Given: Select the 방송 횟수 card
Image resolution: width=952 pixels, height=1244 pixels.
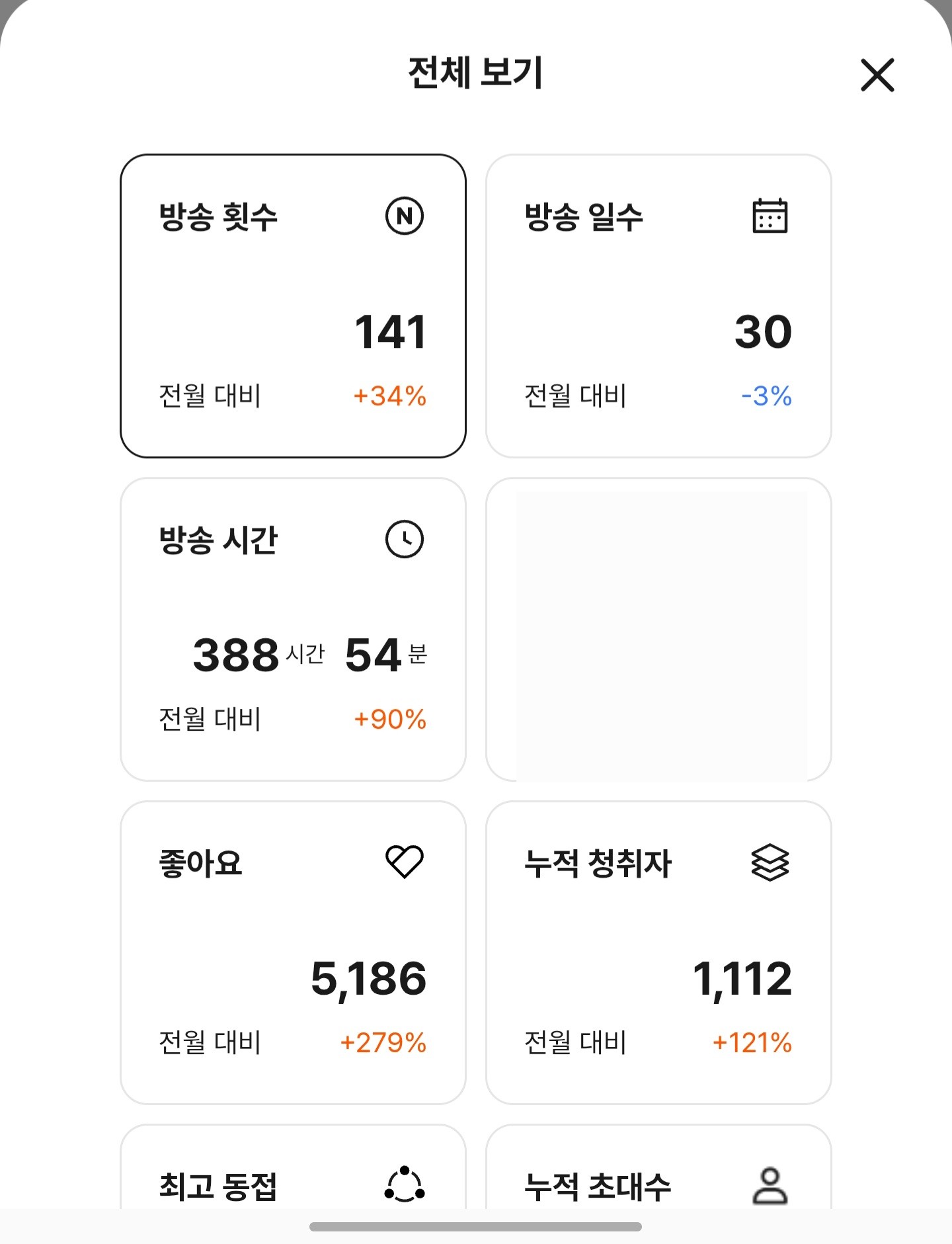Looking at the screenshot, I should (x=293, y=306).
